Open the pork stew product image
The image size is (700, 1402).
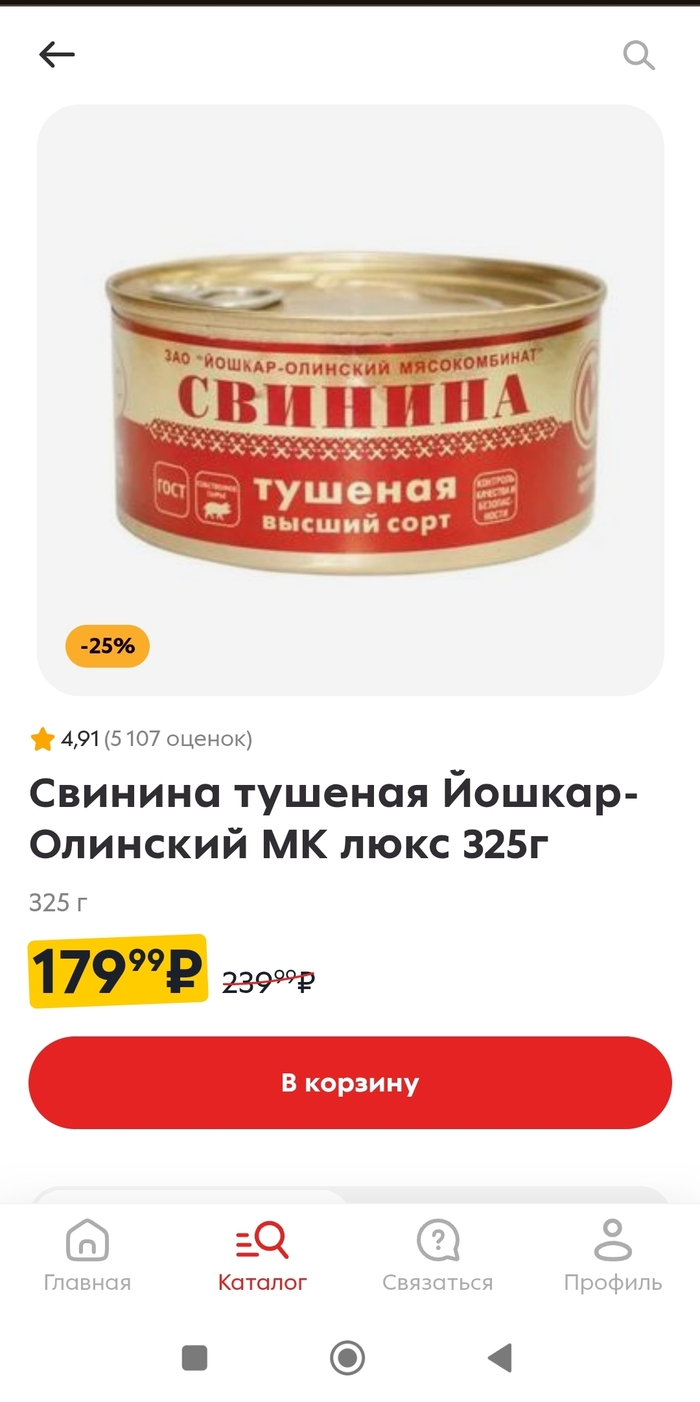coord(350,400)
